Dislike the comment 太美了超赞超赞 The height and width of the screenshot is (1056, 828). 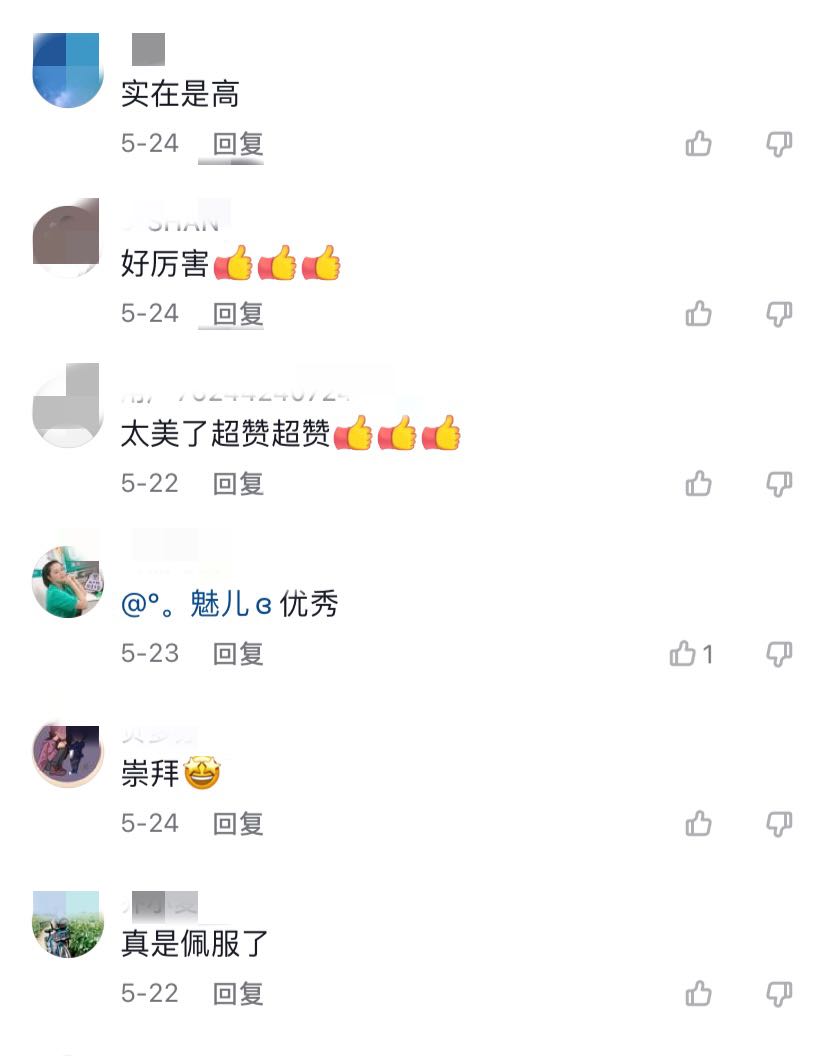[x=779, y=484]
